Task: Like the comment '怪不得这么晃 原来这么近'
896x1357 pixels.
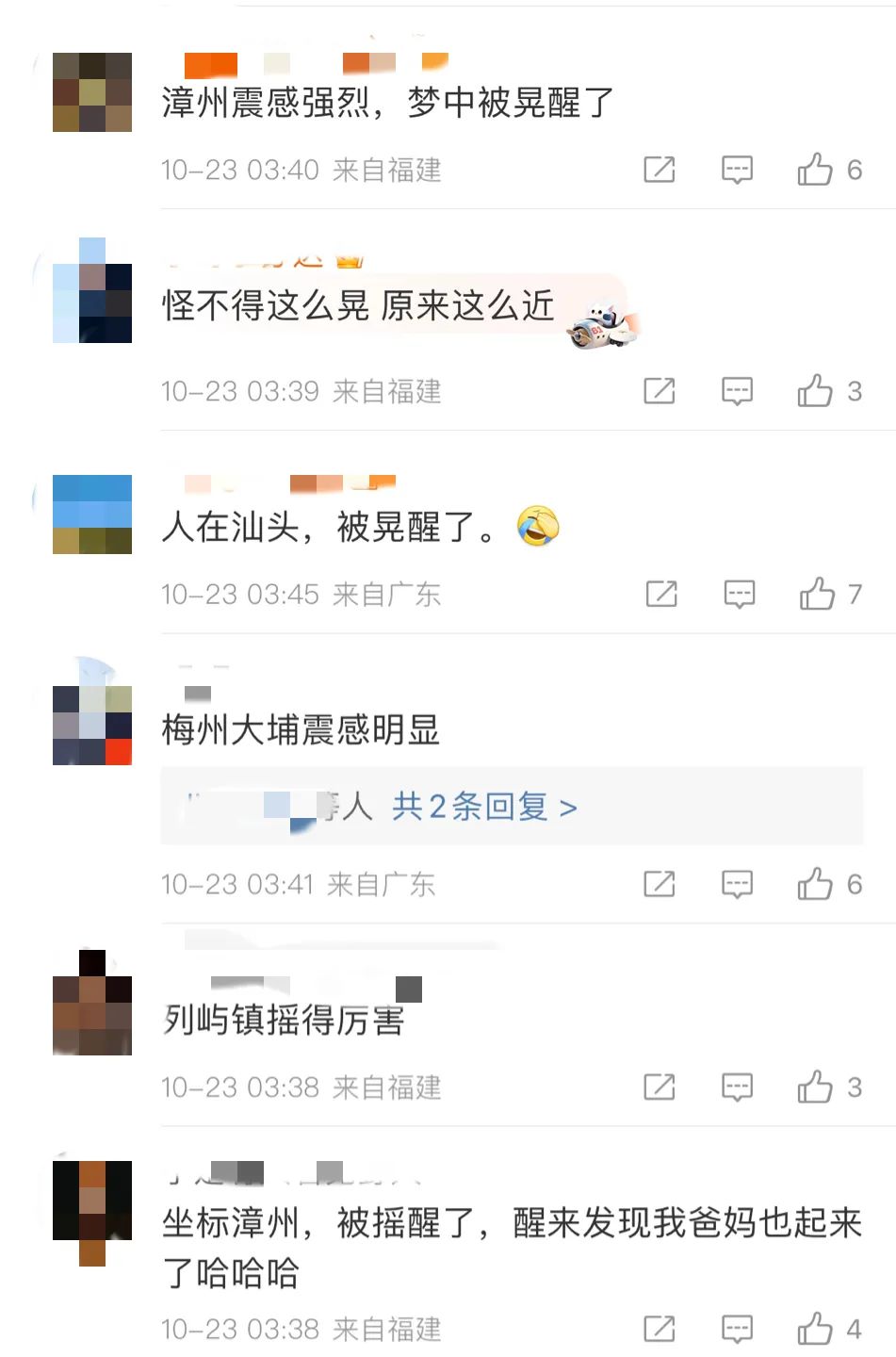Action: click(x=816, y=391)
